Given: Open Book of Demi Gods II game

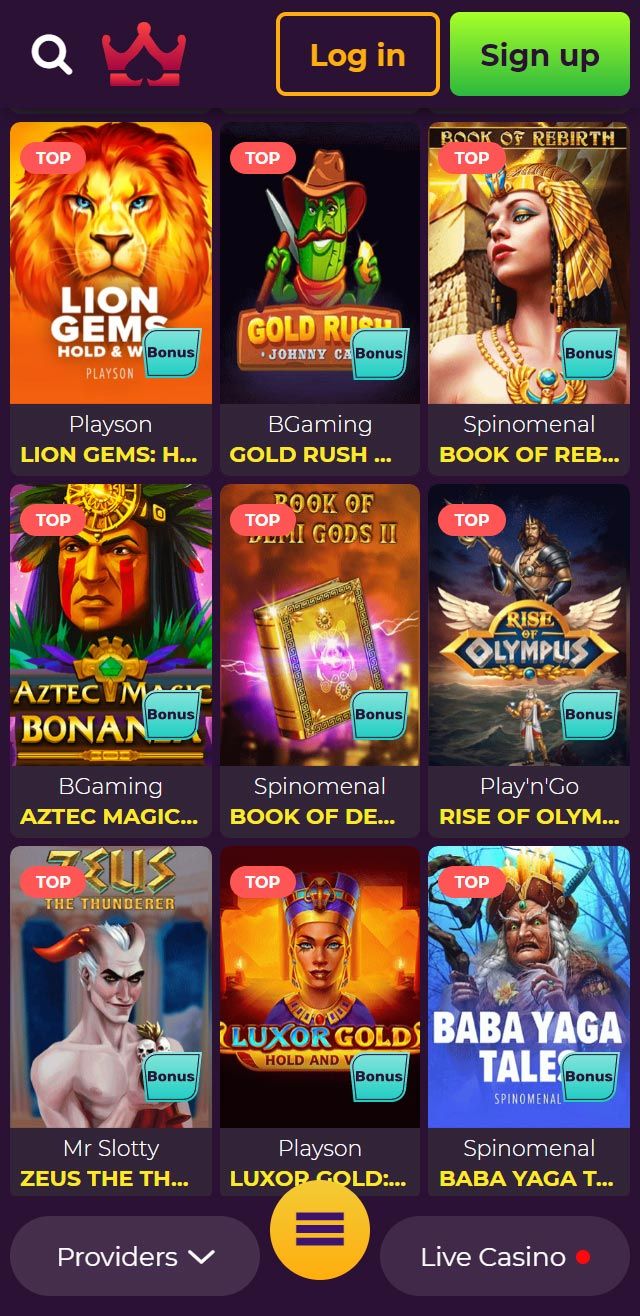Looking at the screenshot, I should [320, 625].
